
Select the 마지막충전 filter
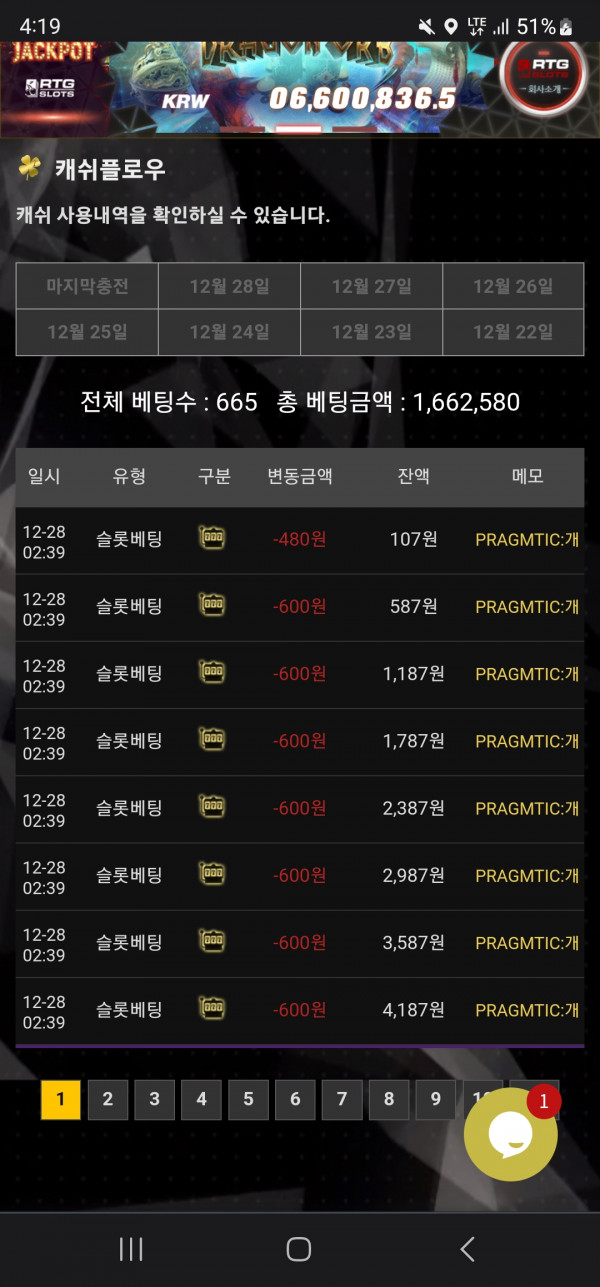click(x=87, y=286)
